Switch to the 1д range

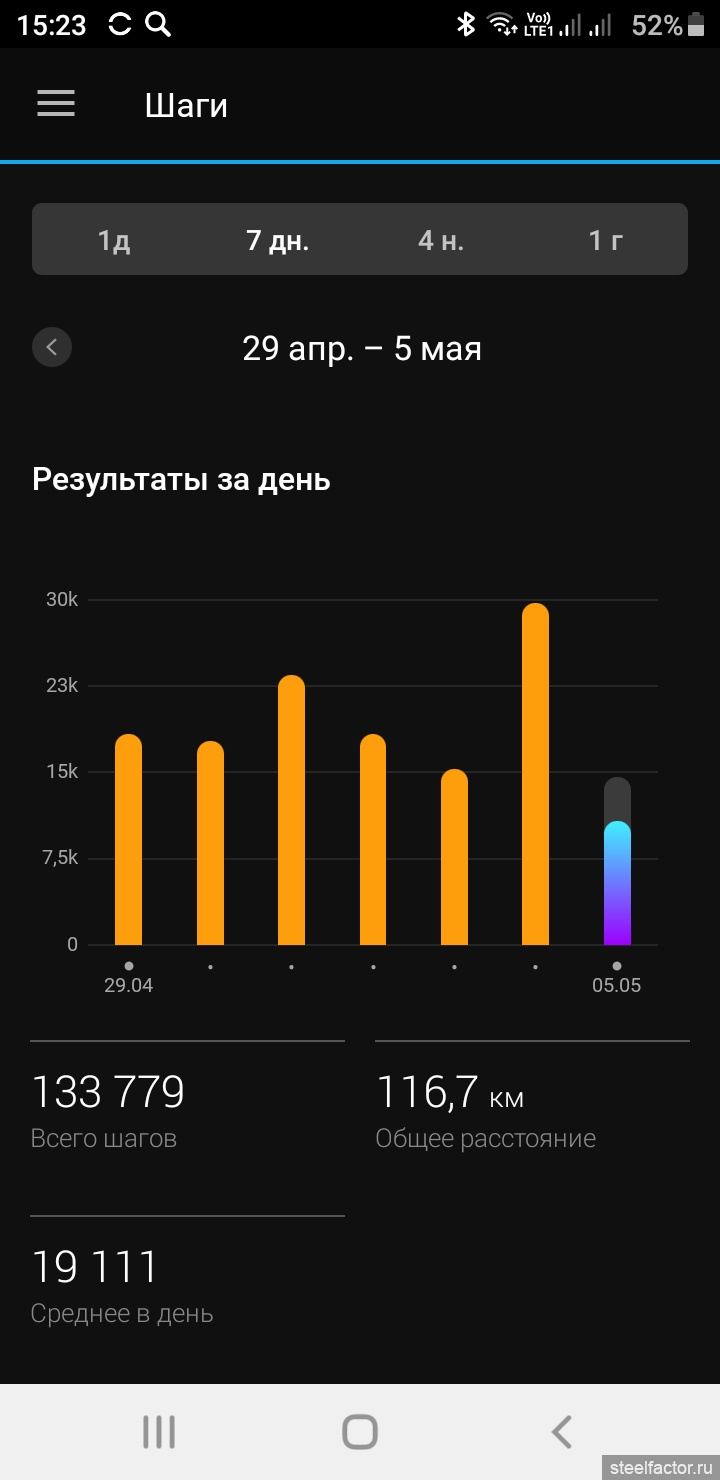(114, 240)
